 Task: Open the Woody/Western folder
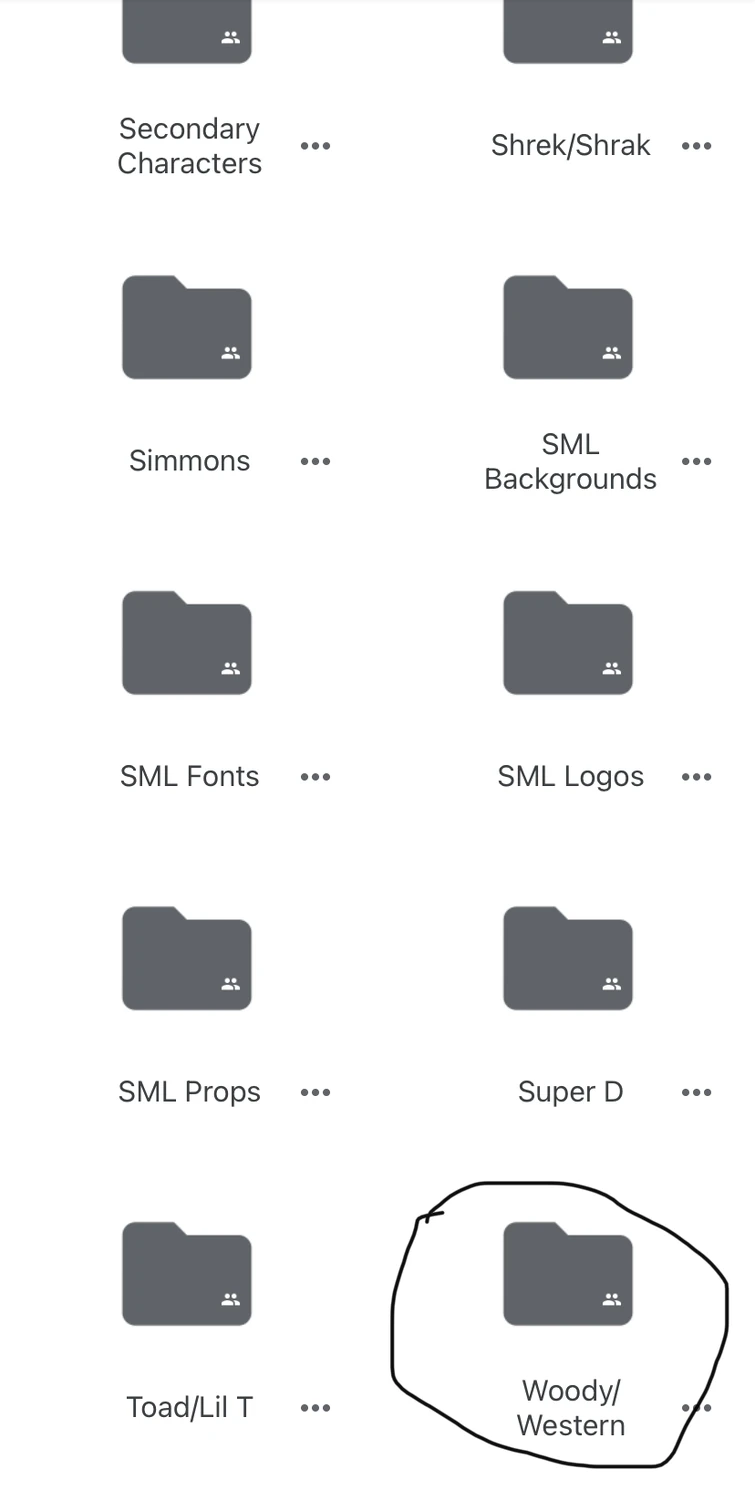coord(568,1274)
